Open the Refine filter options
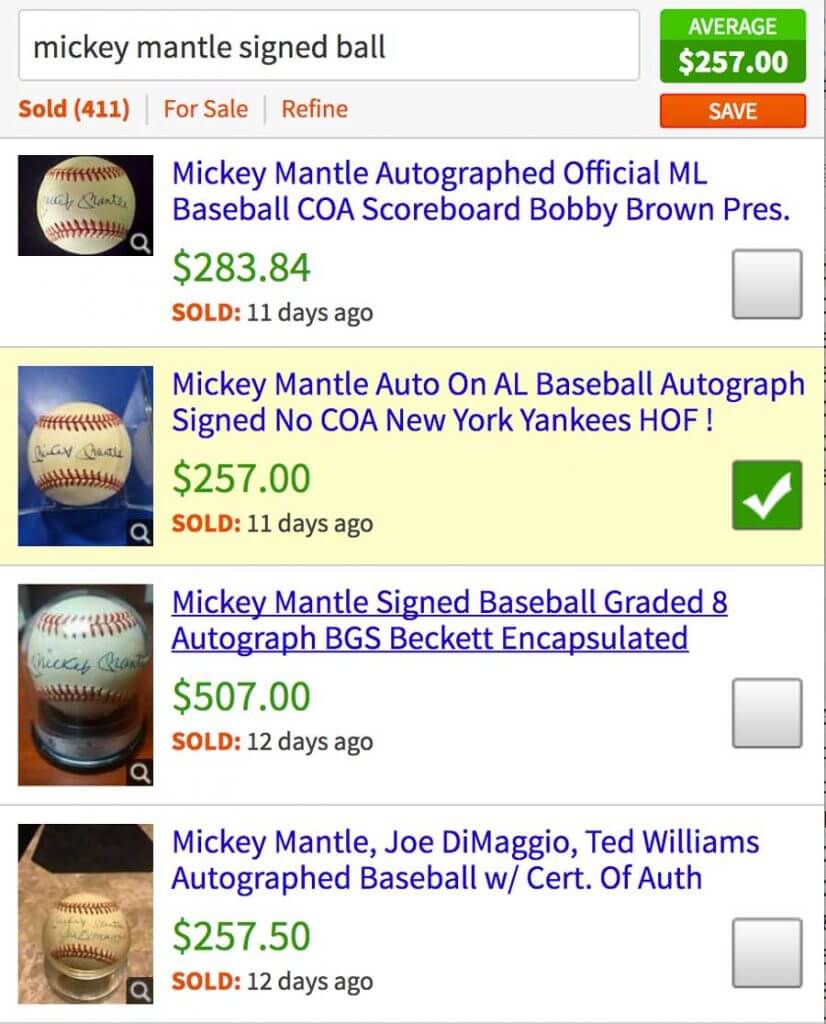Image resolution: width=826 pixels, height=1024 pixels. tap(314, 109)
